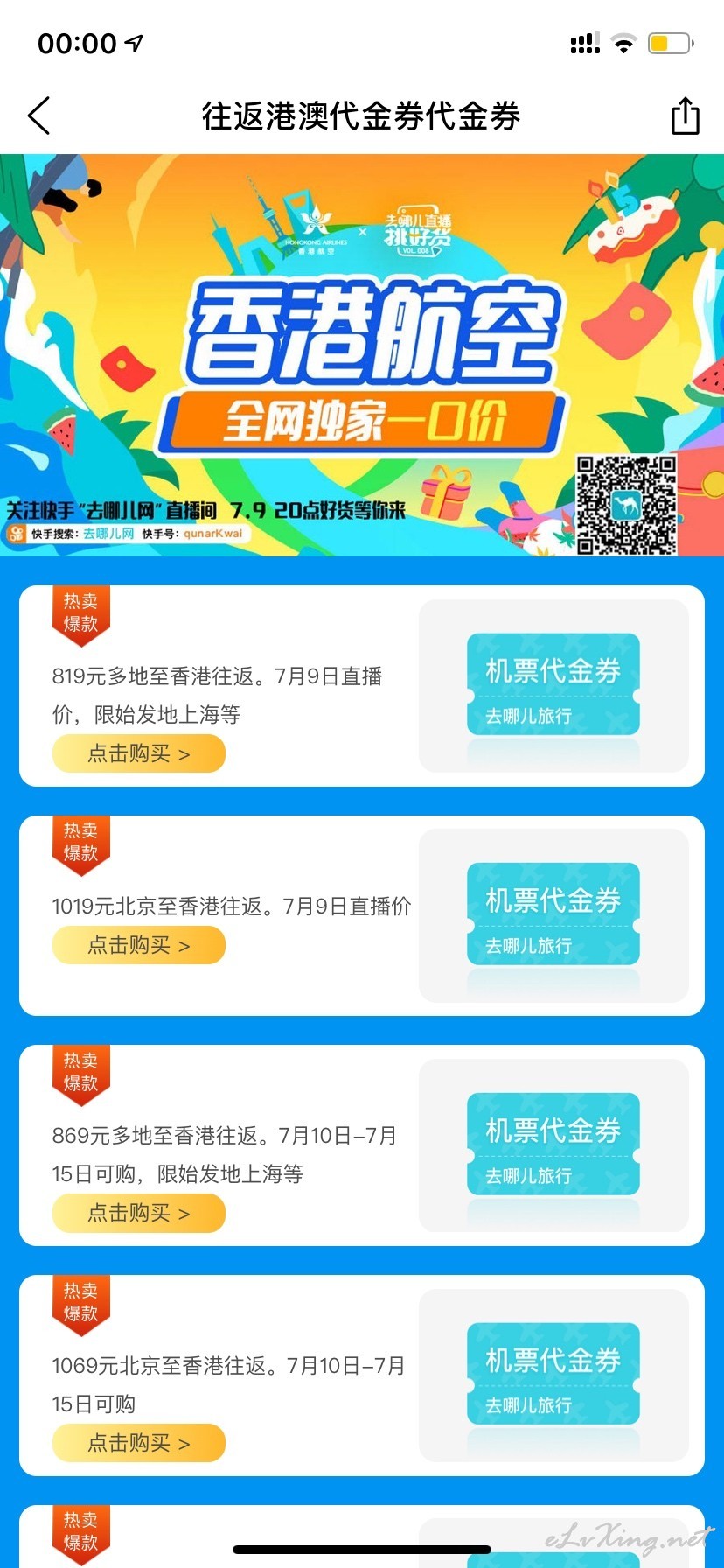Tap 点击购买 for the 819元 Hong Kong deal
The height and width of the screenshot is (1568, 724).
[x=139, y=753]
